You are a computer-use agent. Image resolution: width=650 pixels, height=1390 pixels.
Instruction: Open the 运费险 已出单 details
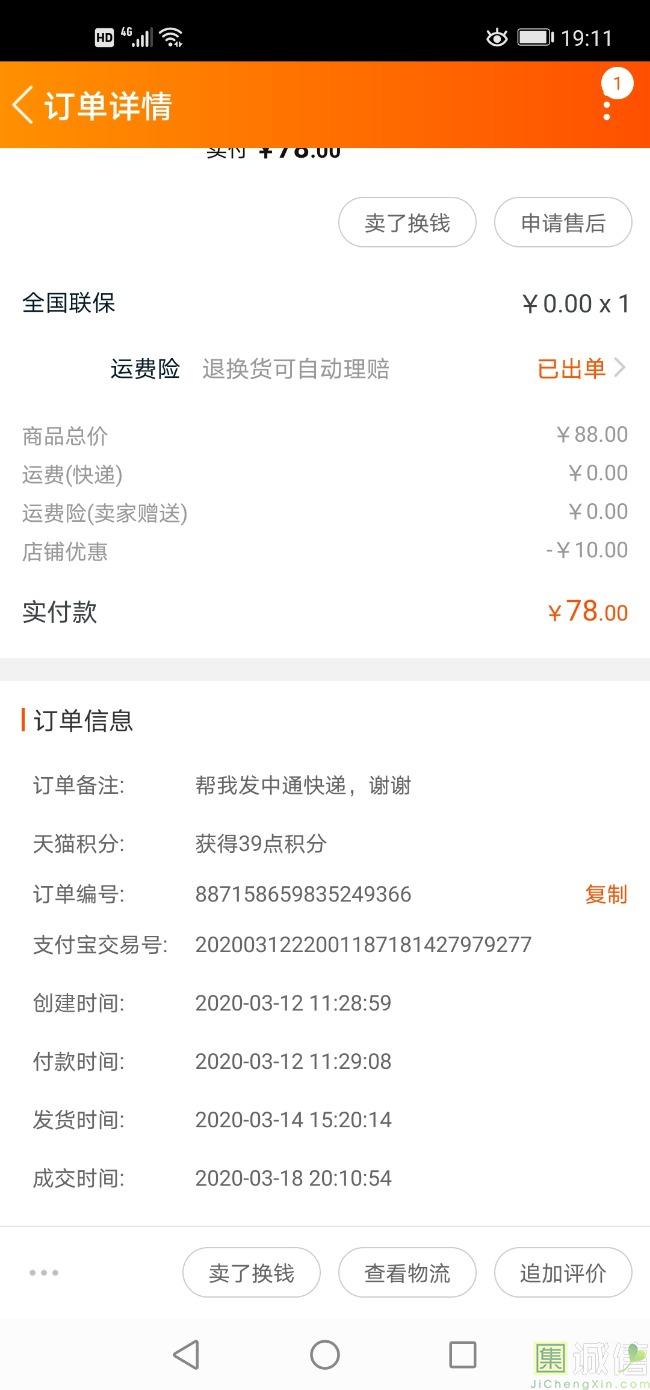582,369
